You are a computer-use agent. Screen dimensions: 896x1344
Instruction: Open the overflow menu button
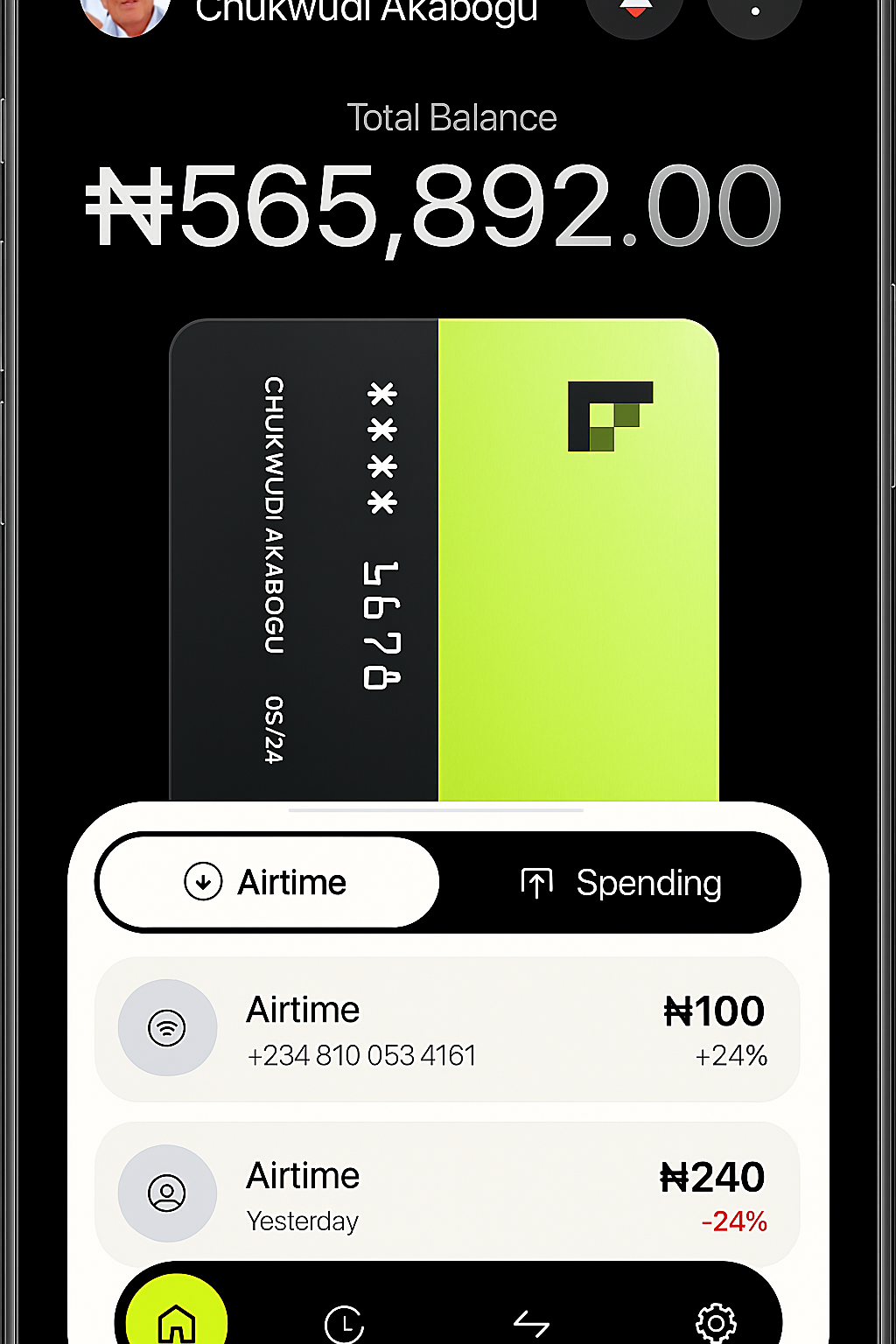tap(754, 12)
